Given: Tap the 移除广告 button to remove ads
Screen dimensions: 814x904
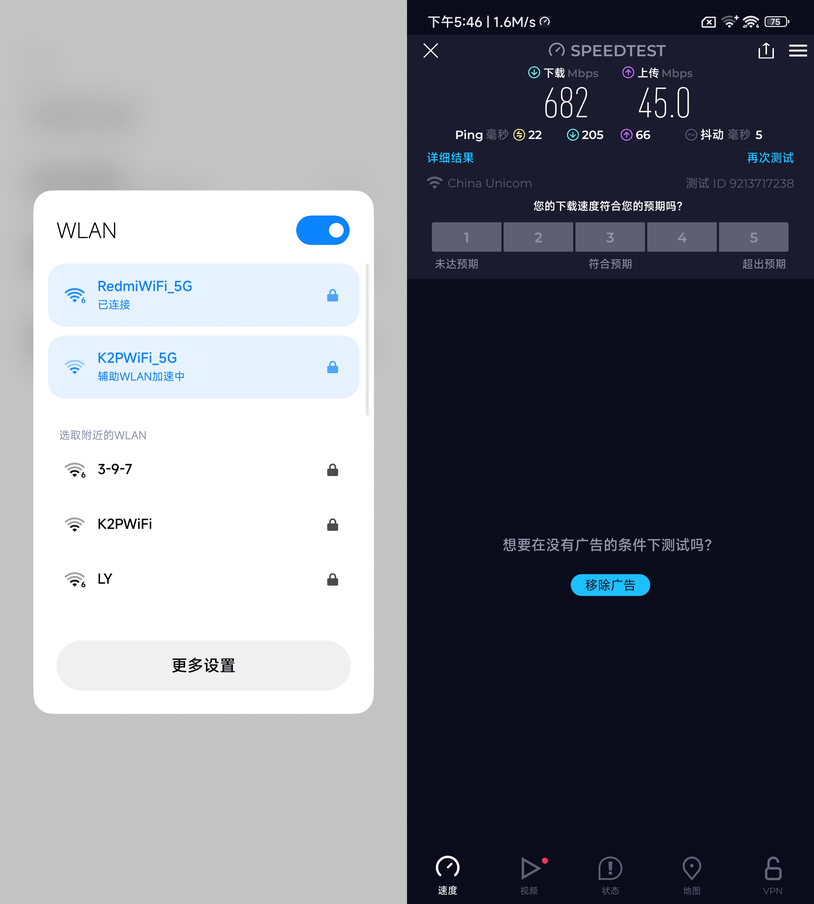Looking at the screenshot, I should click(610, 585).
